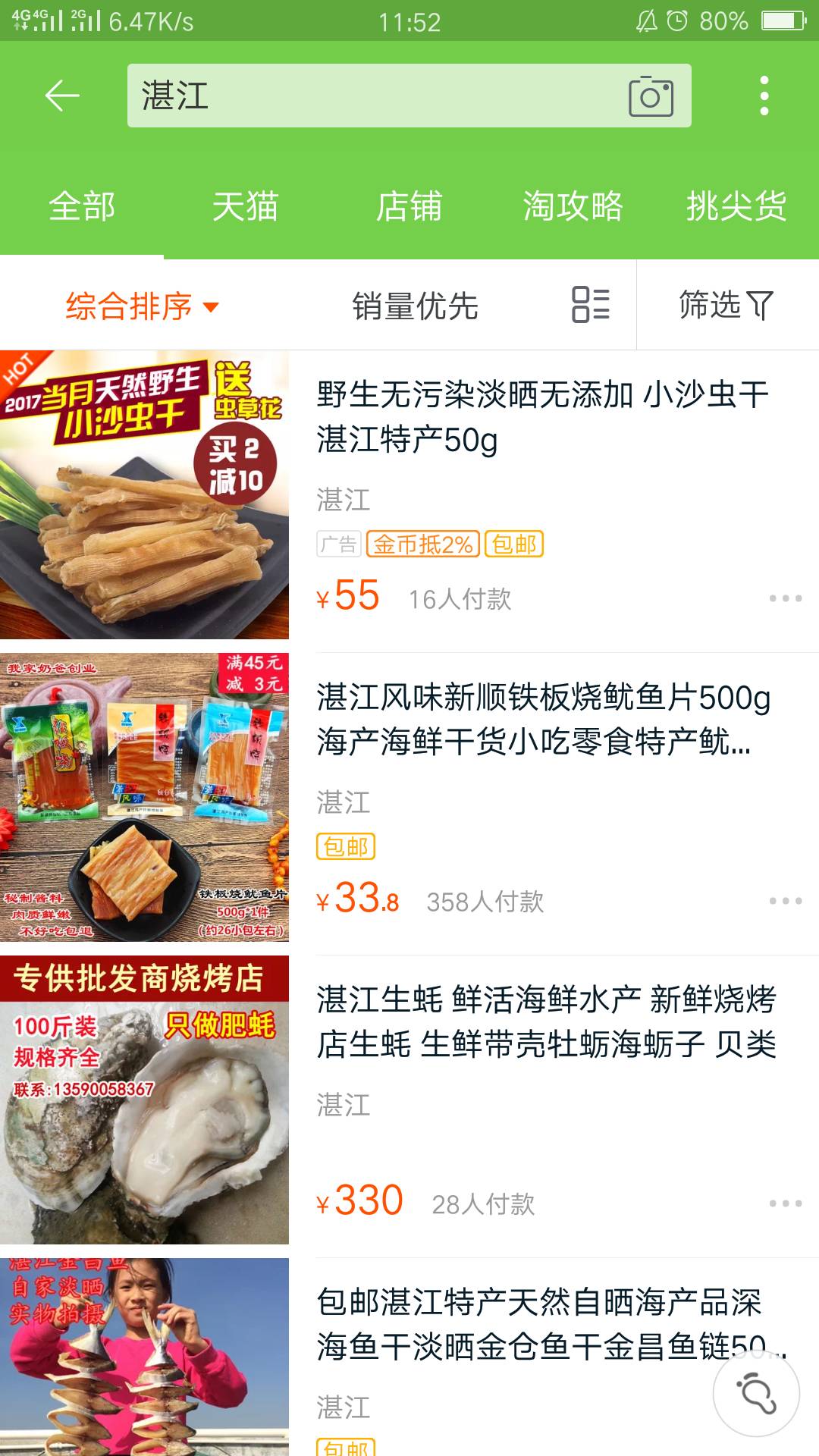The image size is (819, 1456).
Task: Open more options for the ¥33.8 item
Action: (785, 901)
